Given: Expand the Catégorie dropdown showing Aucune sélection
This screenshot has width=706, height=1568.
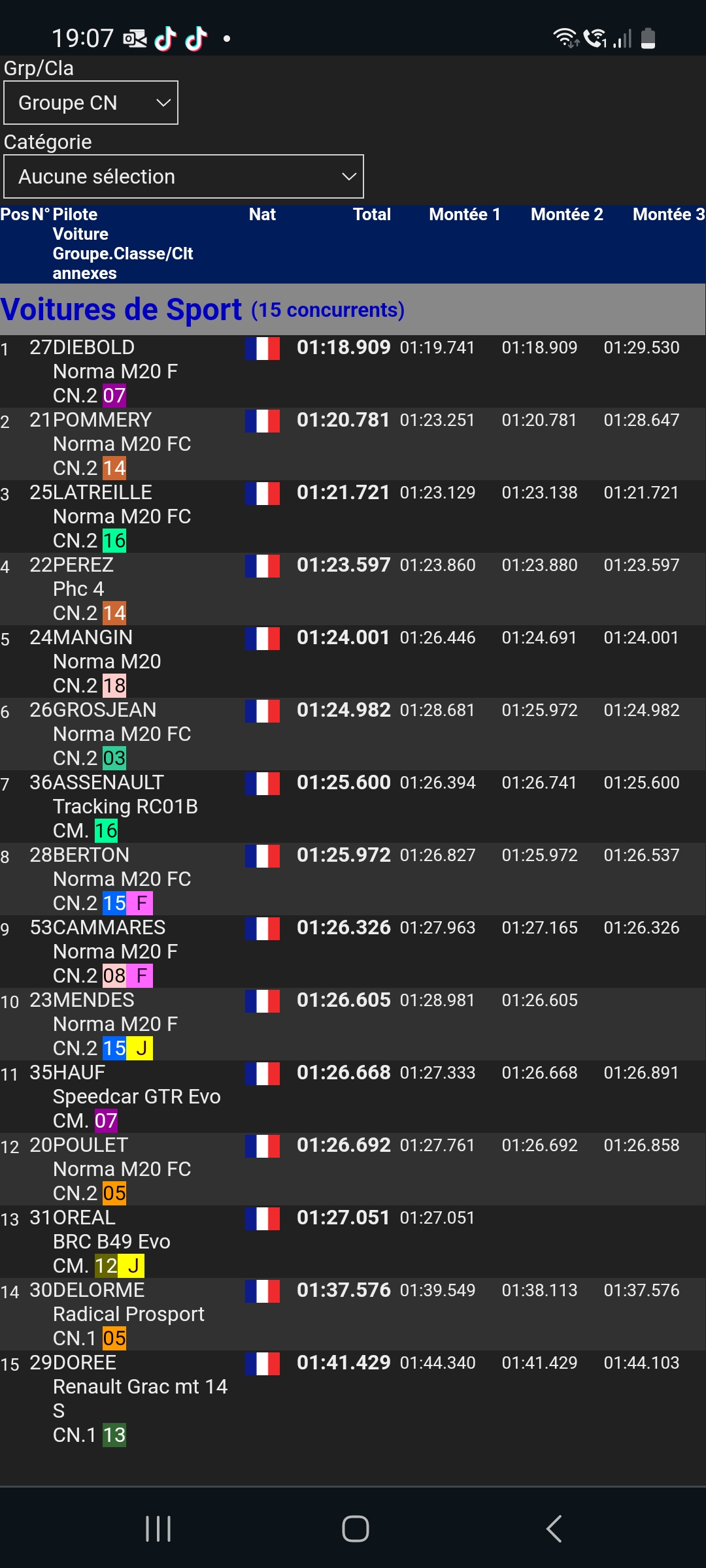Looking at the screenshot, I should (x=184, y=176).
